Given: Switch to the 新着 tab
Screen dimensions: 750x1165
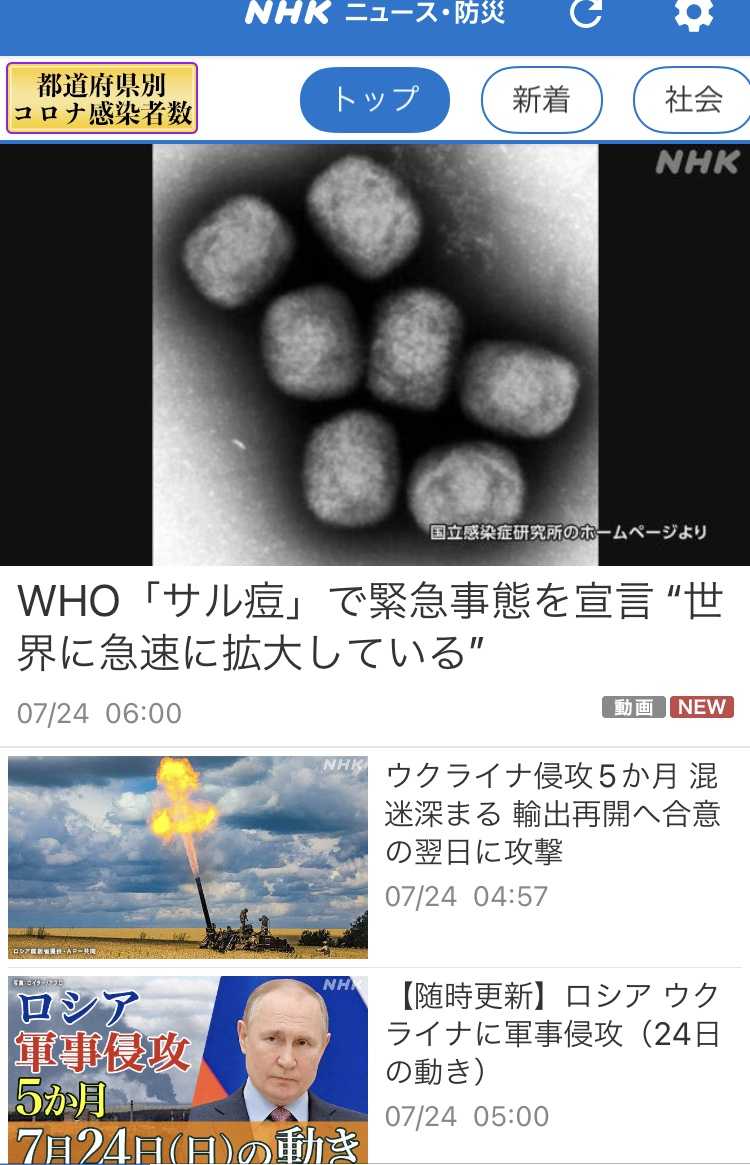Looking at the screenshot, I should pyautogui.click(x=541, y=100).
